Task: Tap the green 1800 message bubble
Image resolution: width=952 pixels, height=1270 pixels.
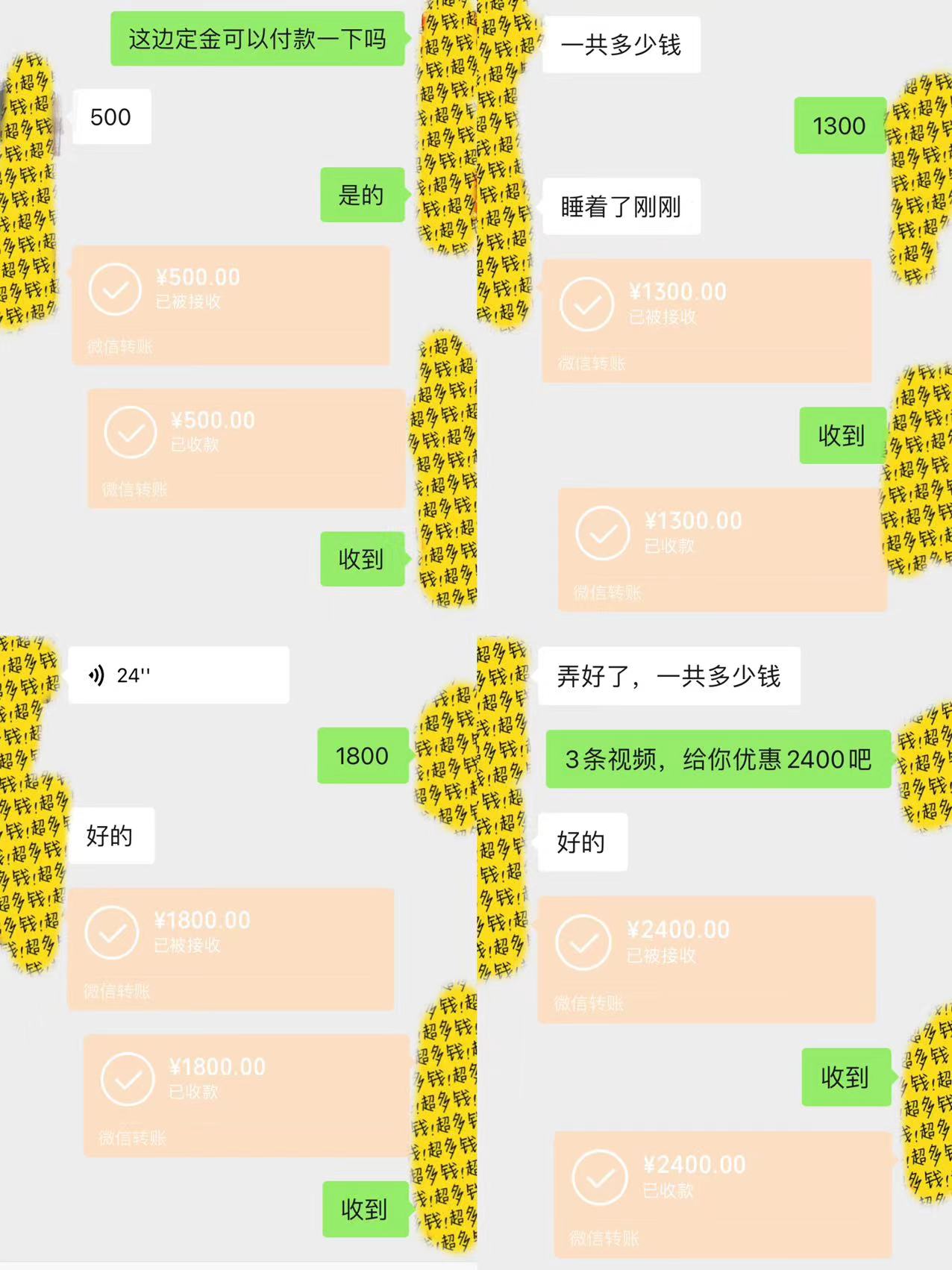Action: point(363,756)
